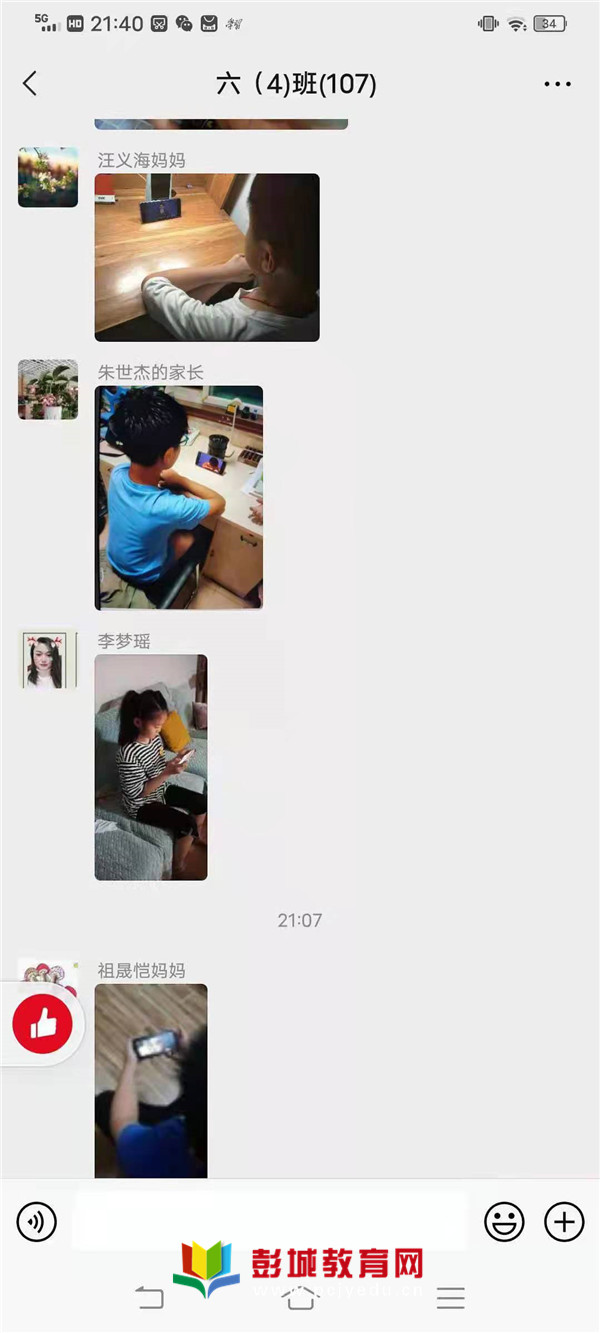This screenshot has width=600, height=1333.
Task: Open the system recent apps button
Action: coord(451,1298)
